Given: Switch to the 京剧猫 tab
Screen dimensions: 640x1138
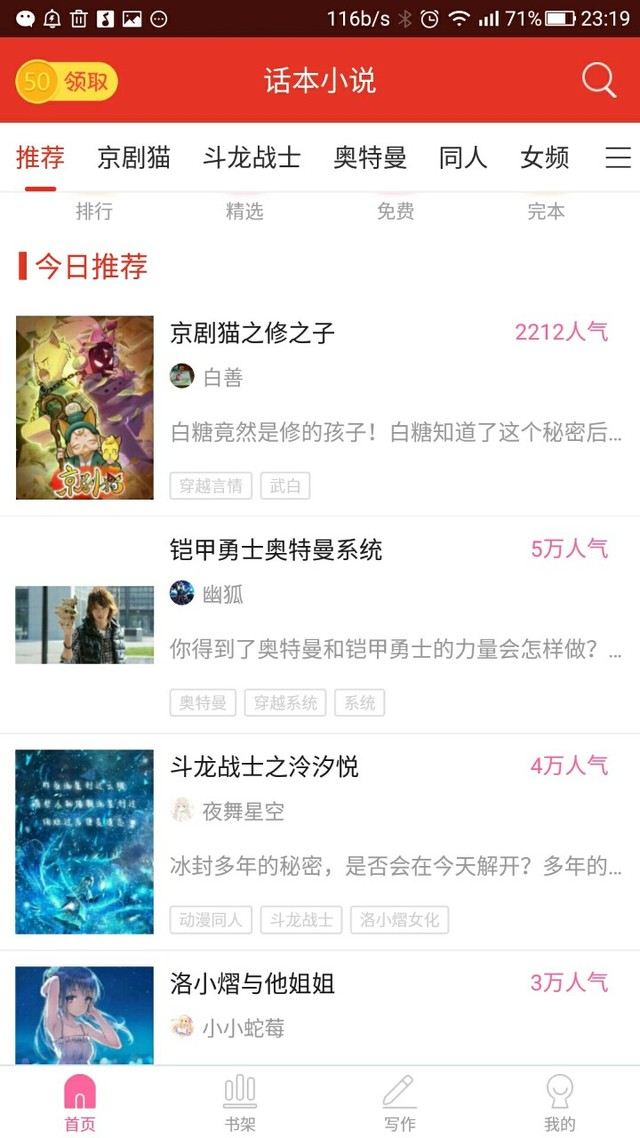Looking at the screenshot, I should point(134,157).
